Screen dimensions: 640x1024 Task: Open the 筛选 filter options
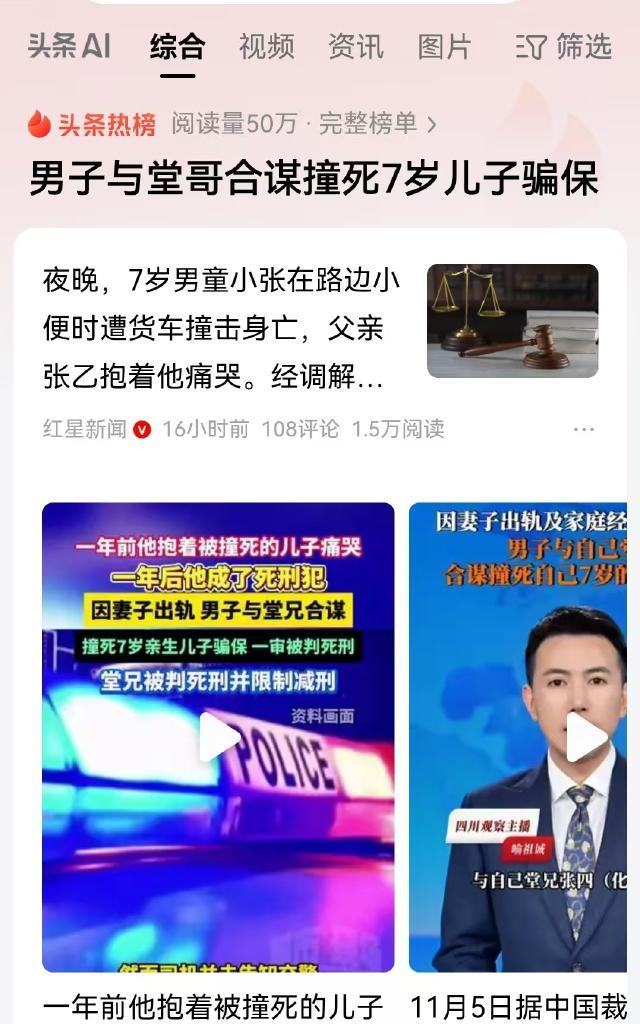(564, 46)
